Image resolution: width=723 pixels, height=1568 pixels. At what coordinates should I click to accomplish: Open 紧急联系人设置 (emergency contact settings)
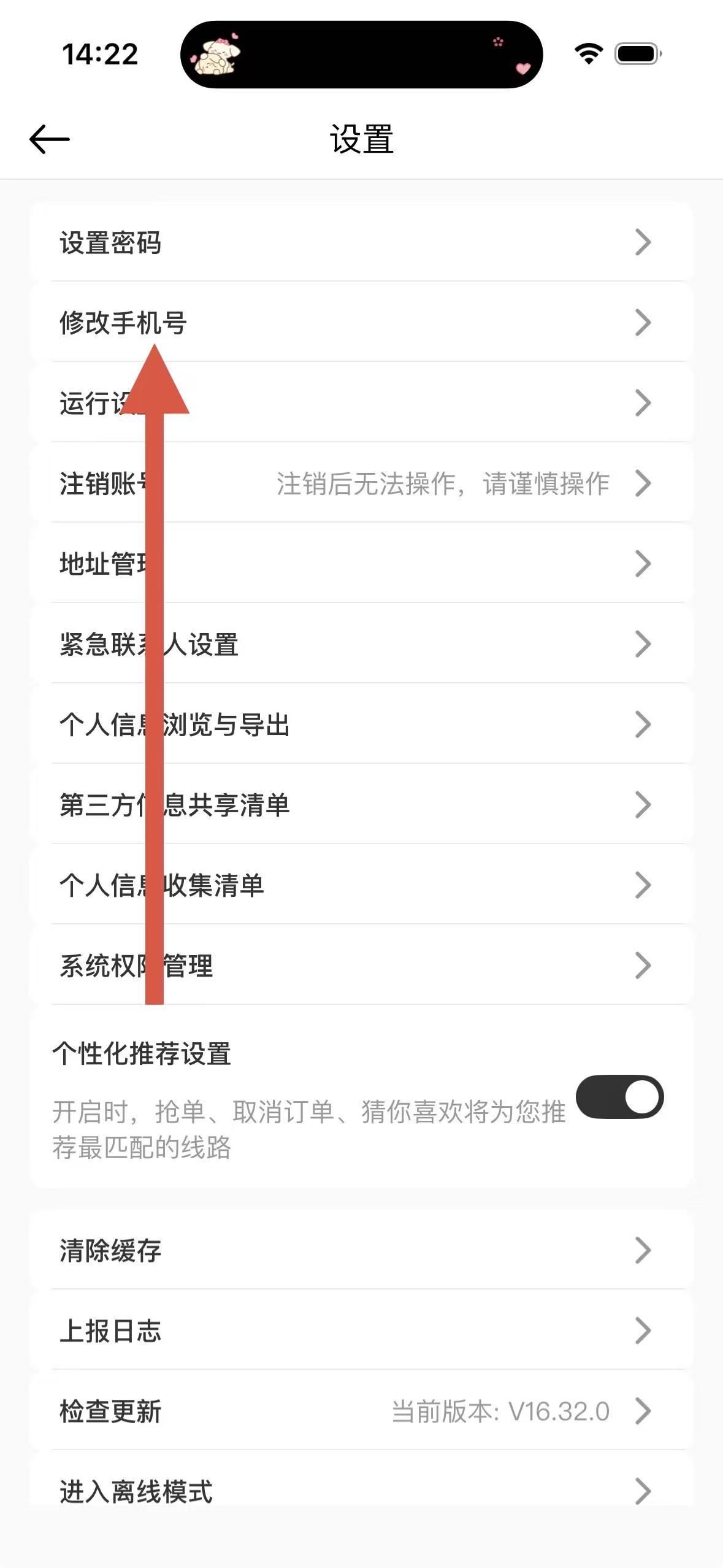[x=361, y=644]
